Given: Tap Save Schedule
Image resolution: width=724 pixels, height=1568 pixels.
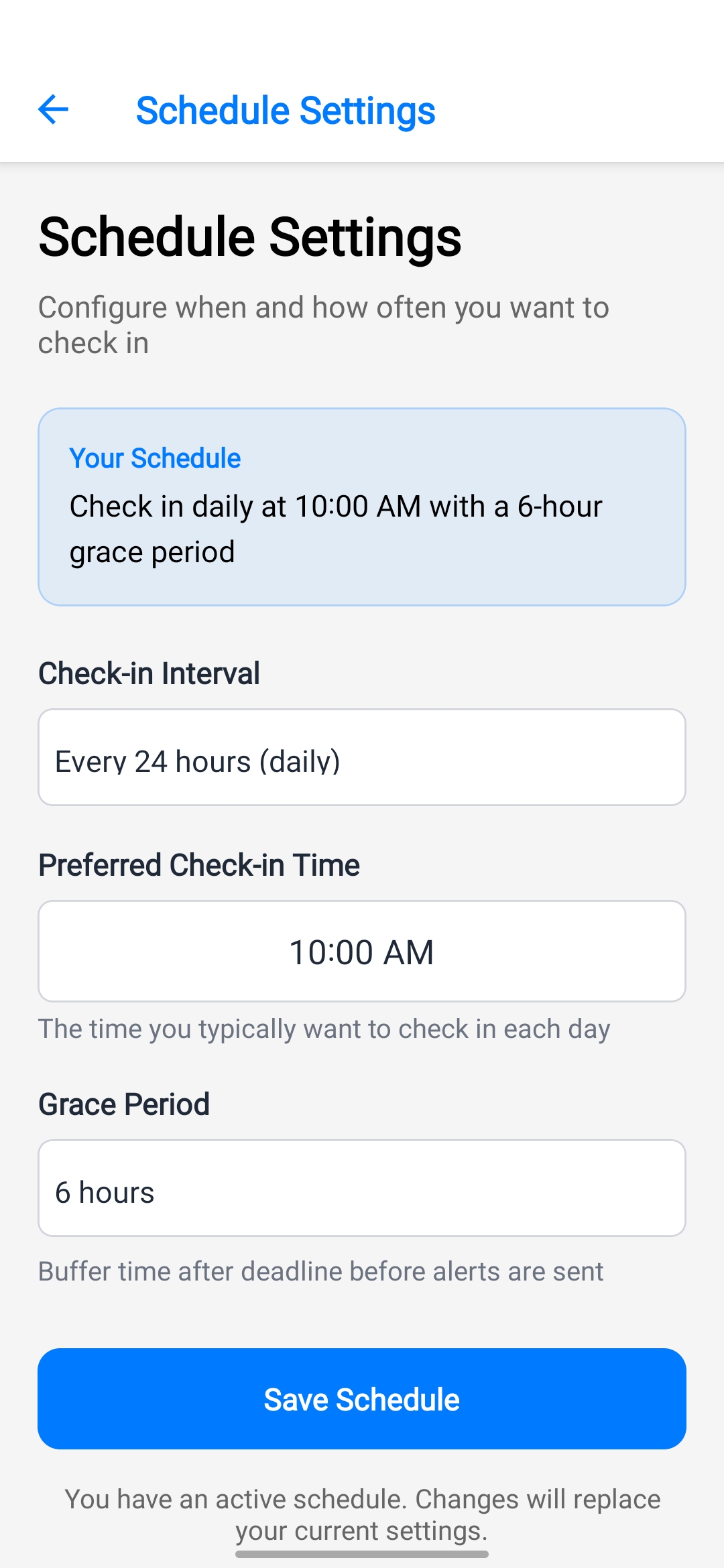Looking at the screenshot, I should click(362, 1398).
